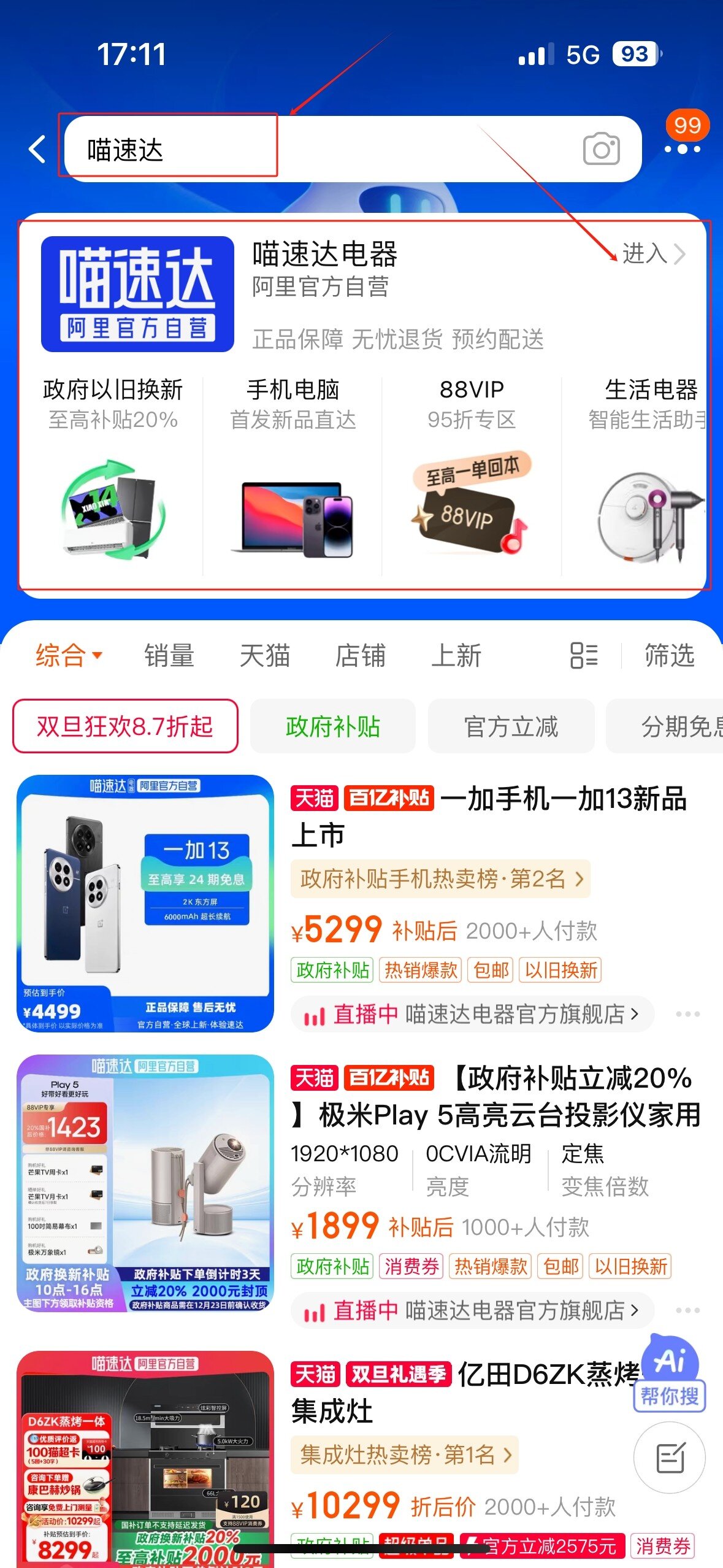Open the camera image search
723x1568 pixels.
click(x=601, y=149)
